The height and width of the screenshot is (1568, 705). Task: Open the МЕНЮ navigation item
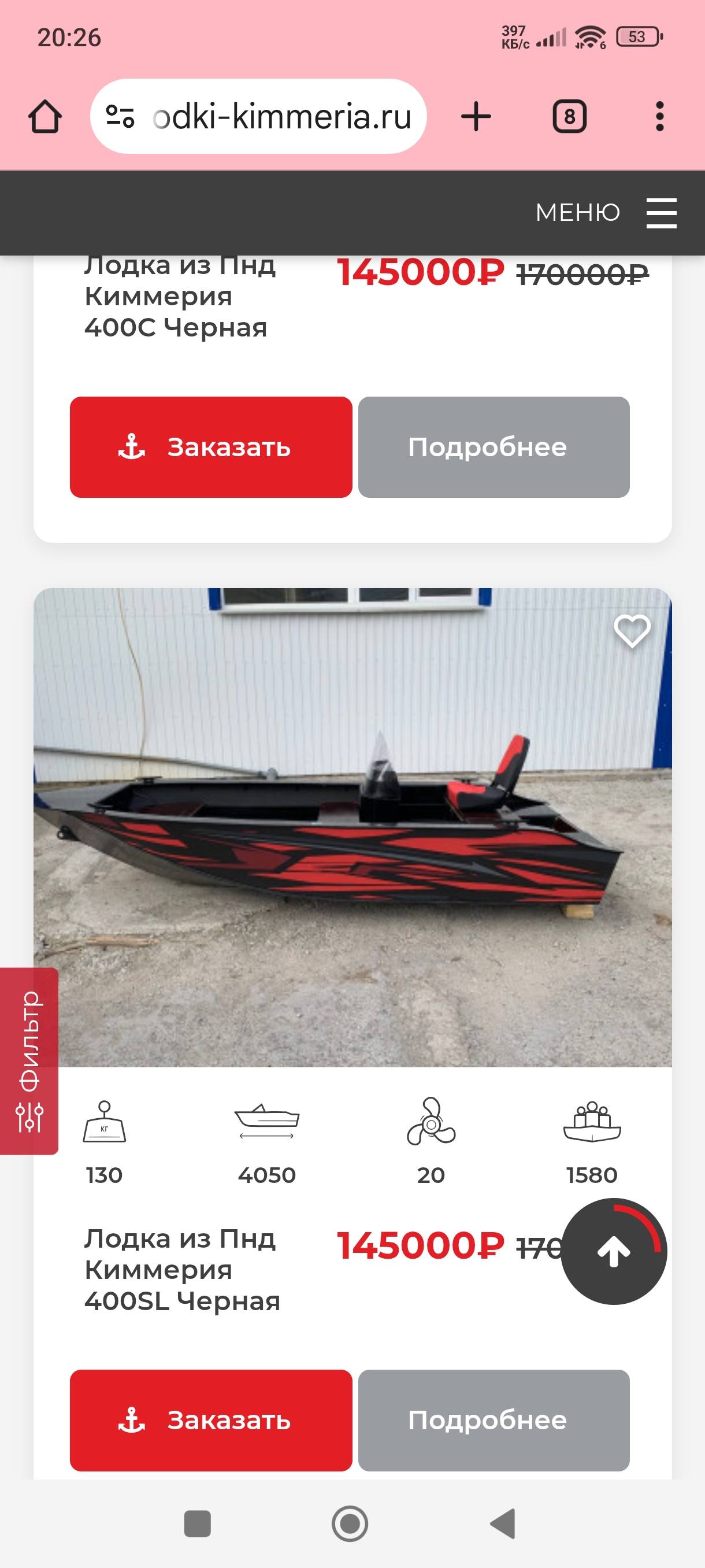pos(578,212)
